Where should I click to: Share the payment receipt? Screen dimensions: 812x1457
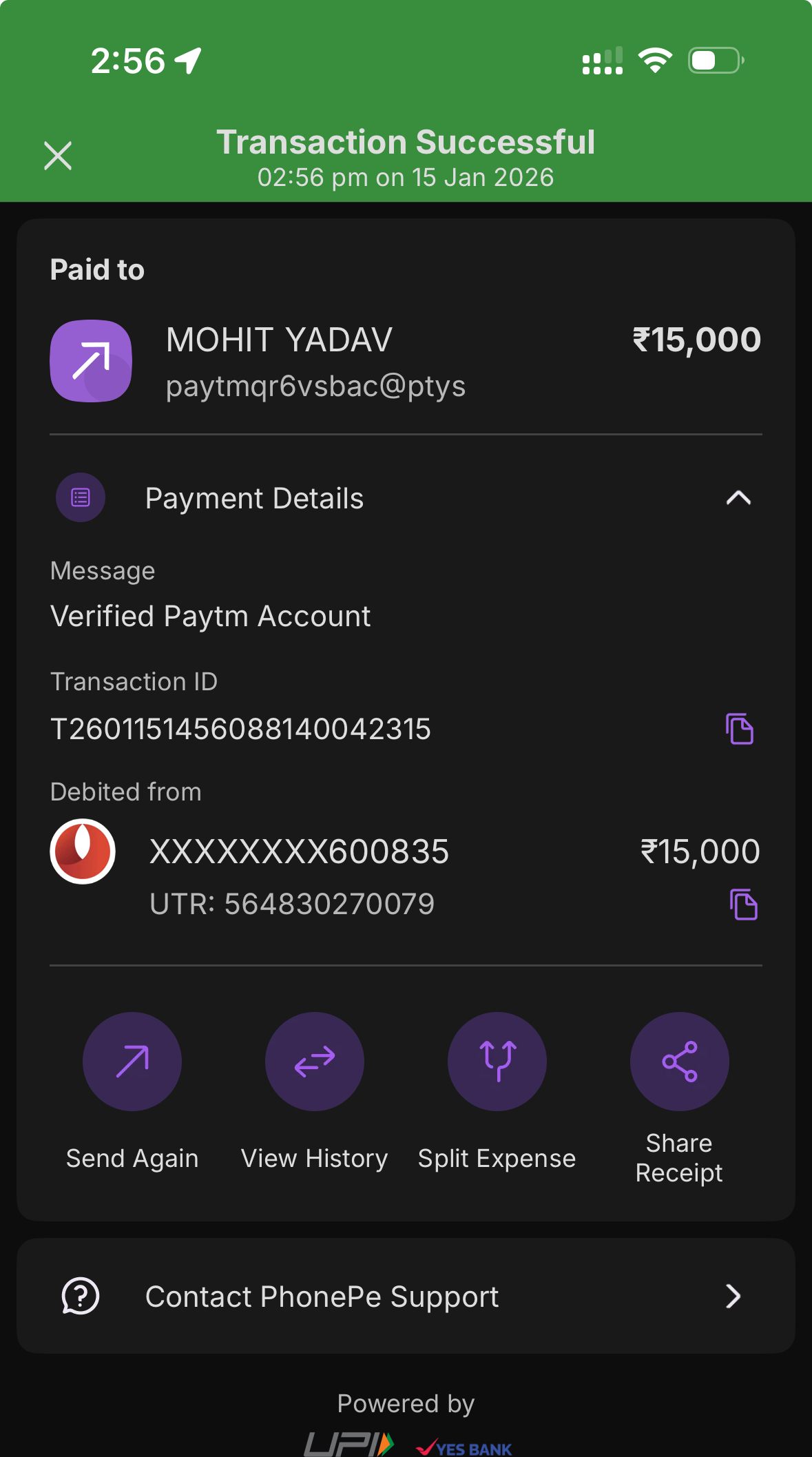(679, 1062)
